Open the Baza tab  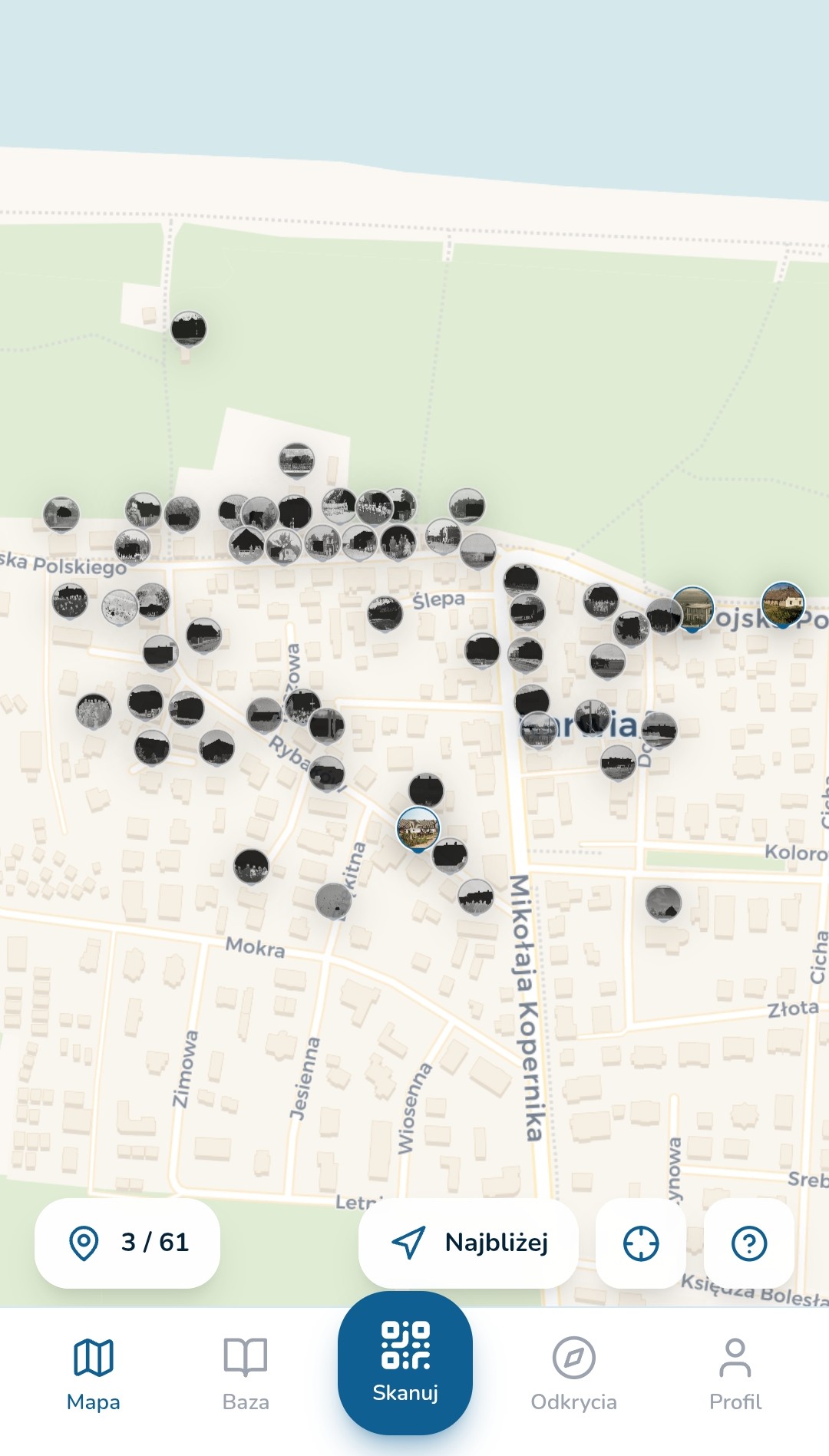click(246, 1374)
